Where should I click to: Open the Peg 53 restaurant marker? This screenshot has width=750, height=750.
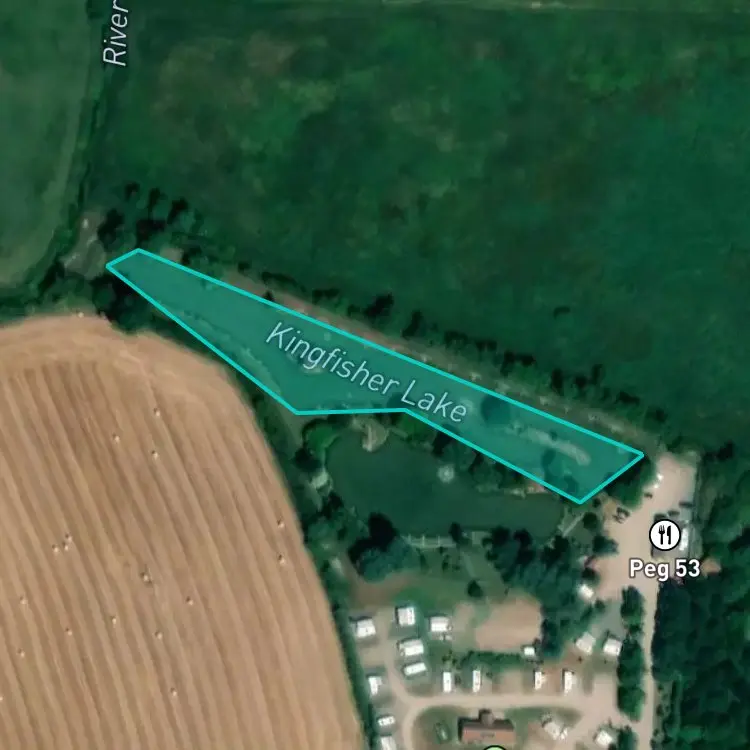[664, 534]
